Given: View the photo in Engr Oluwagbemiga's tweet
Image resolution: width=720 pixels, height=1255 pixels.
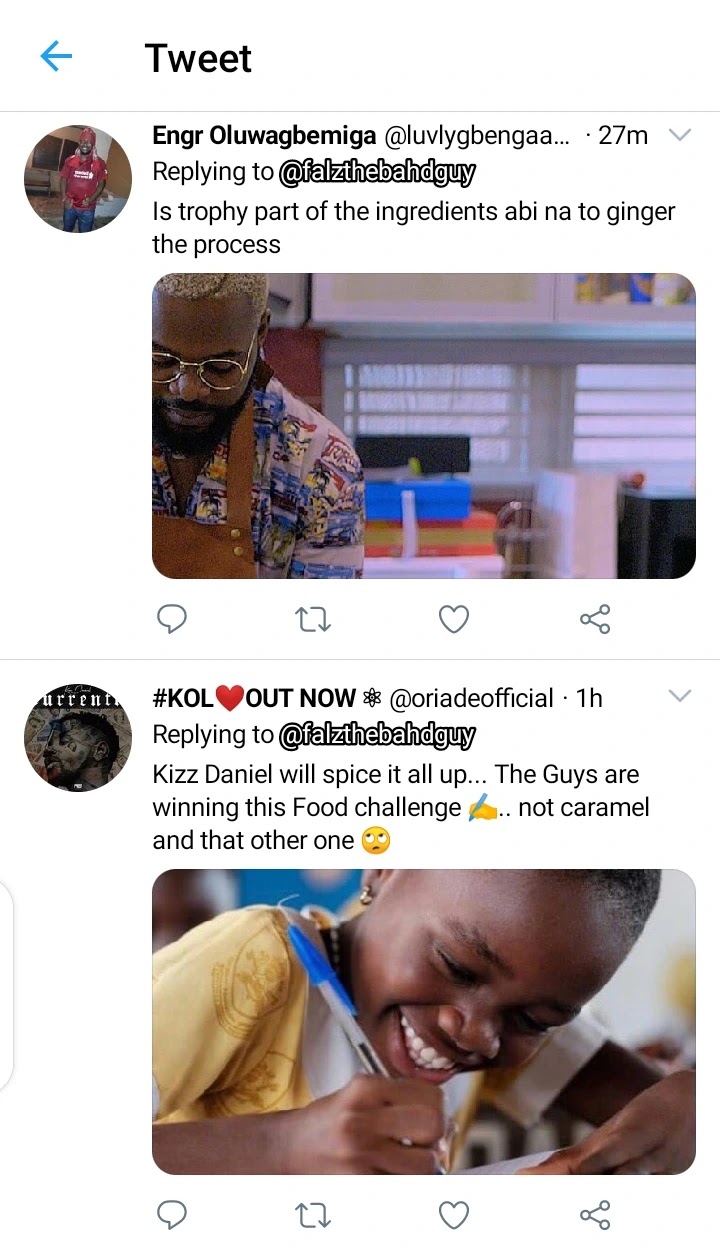Looking at the screenshot, I should click(423, 426).
